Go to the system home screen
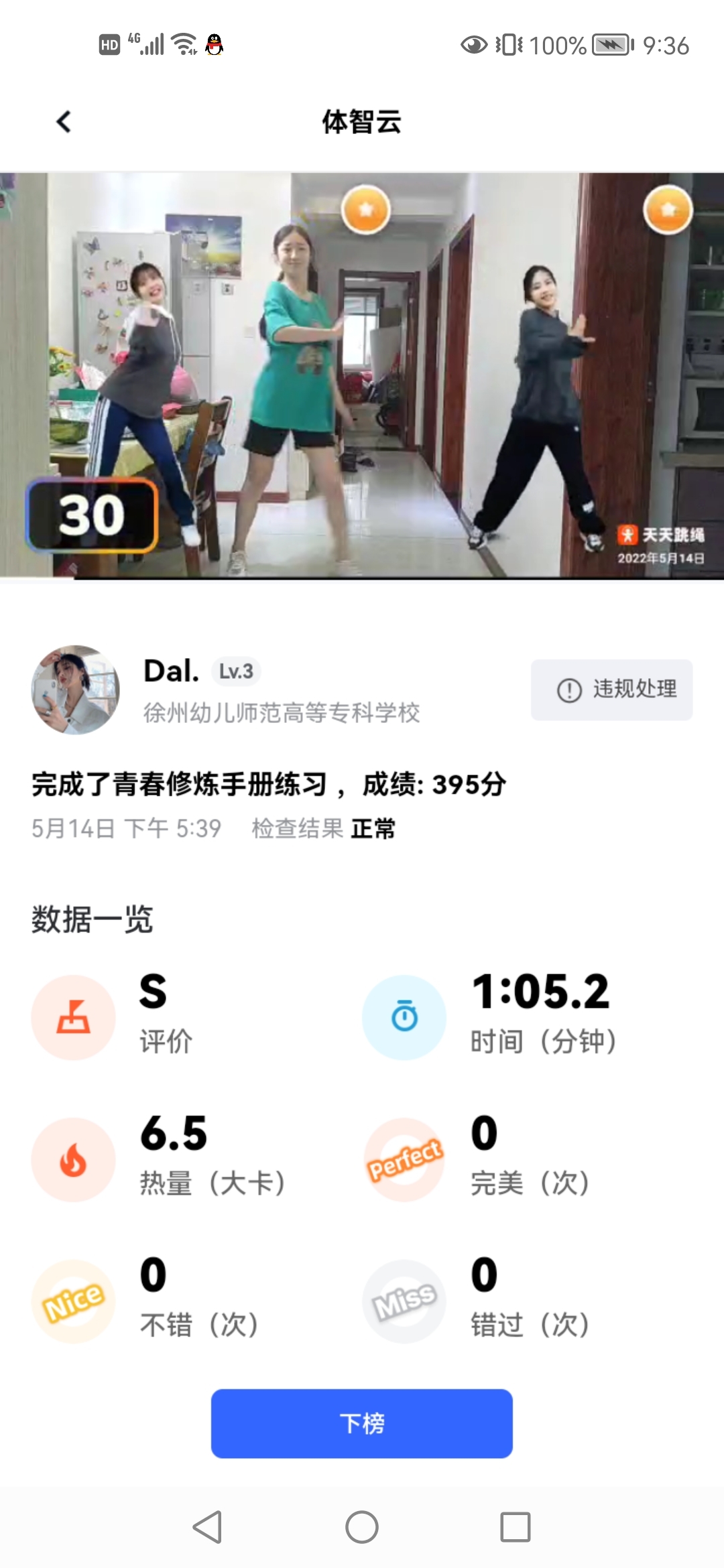The image size is (724, 1568). coord(362,1527)
